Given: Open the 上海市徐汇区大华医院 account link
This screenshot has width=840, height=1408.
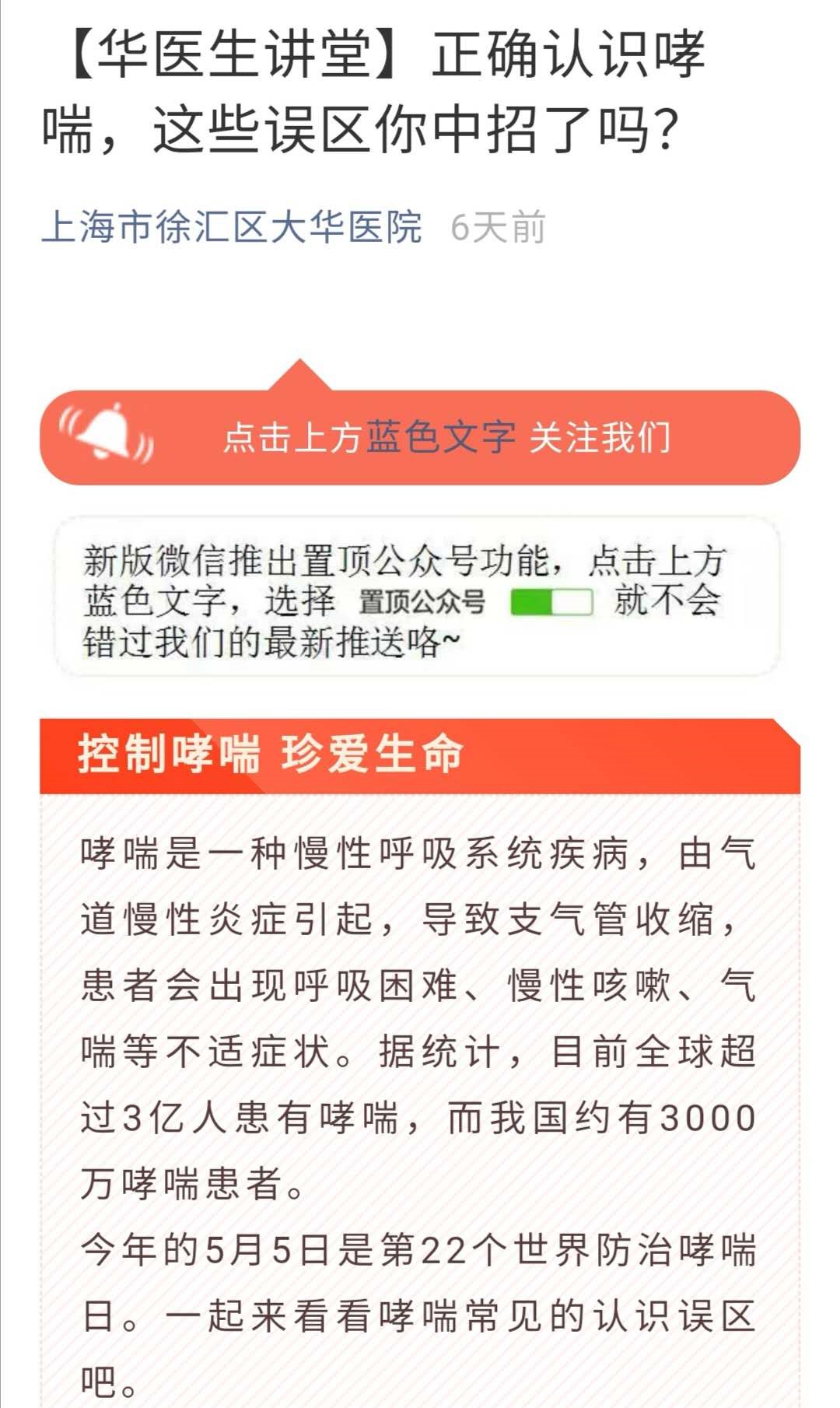Looking at the screenshot, I should 231,227.
